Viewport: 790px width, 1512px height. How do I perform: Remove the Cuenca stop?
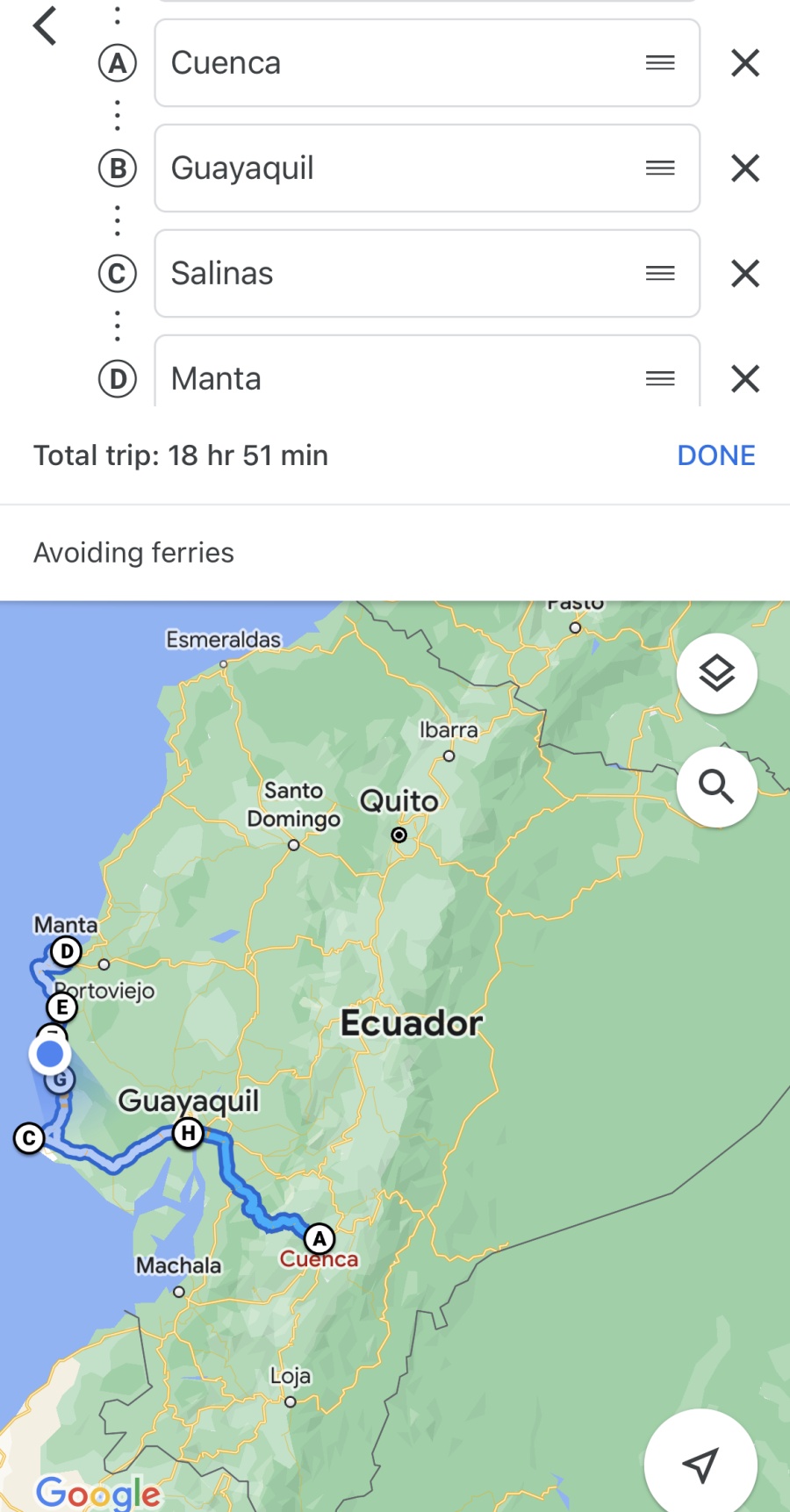coord(745,63)
